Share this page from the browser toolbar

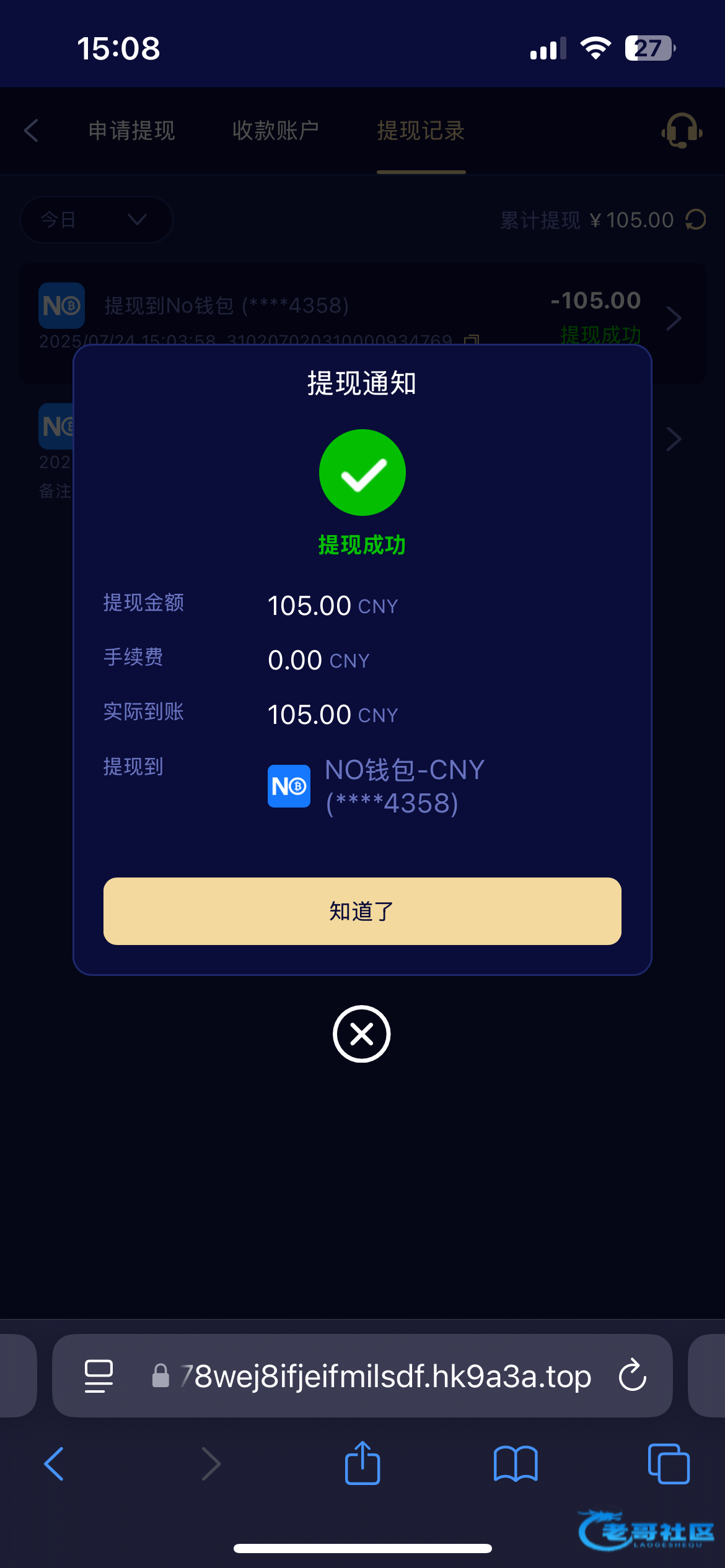tap(362, 1463)
